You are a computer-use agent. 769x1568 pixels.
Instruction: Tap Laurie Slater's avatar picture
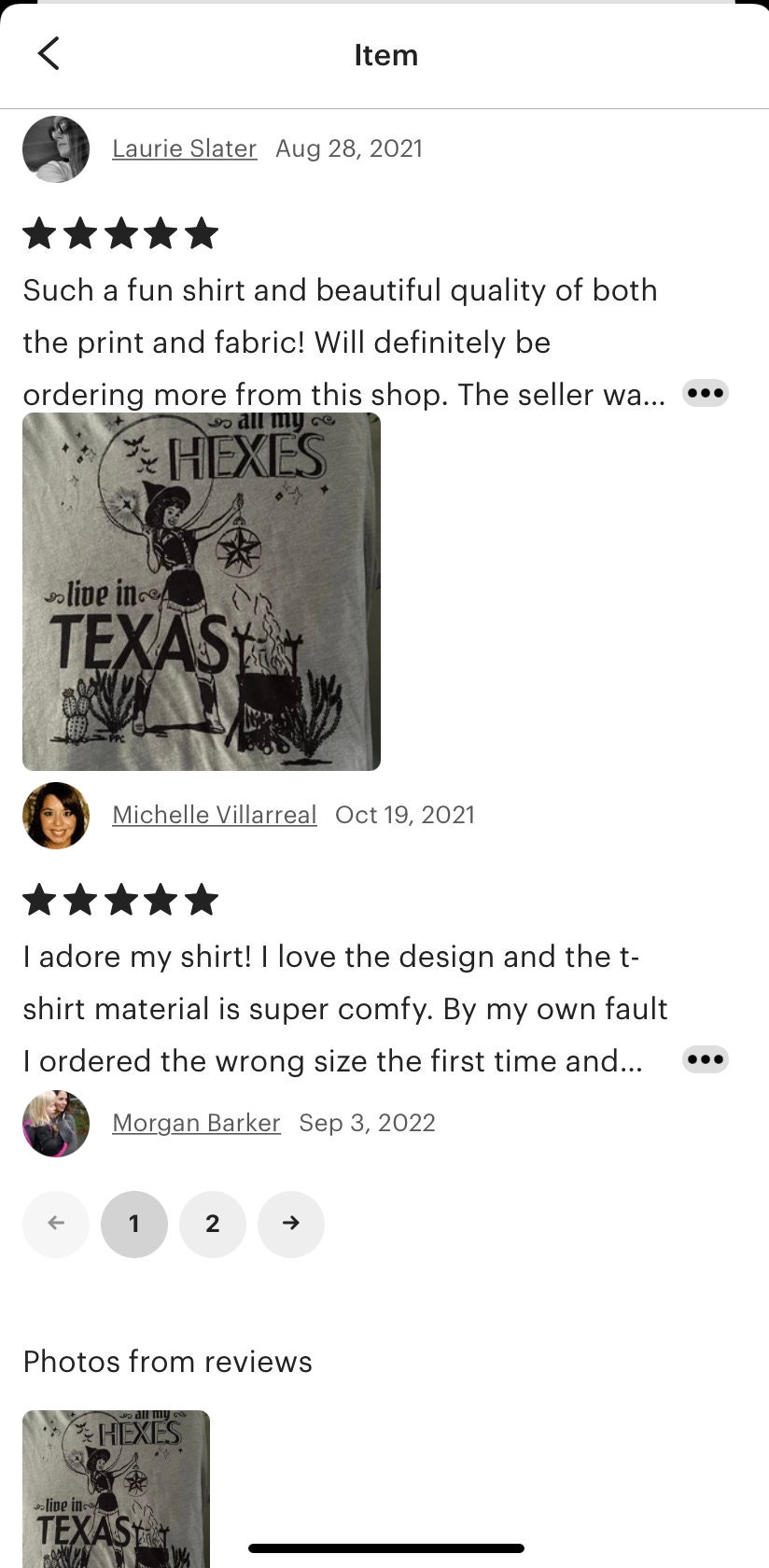pyautogui.click(x=56, y=149)
